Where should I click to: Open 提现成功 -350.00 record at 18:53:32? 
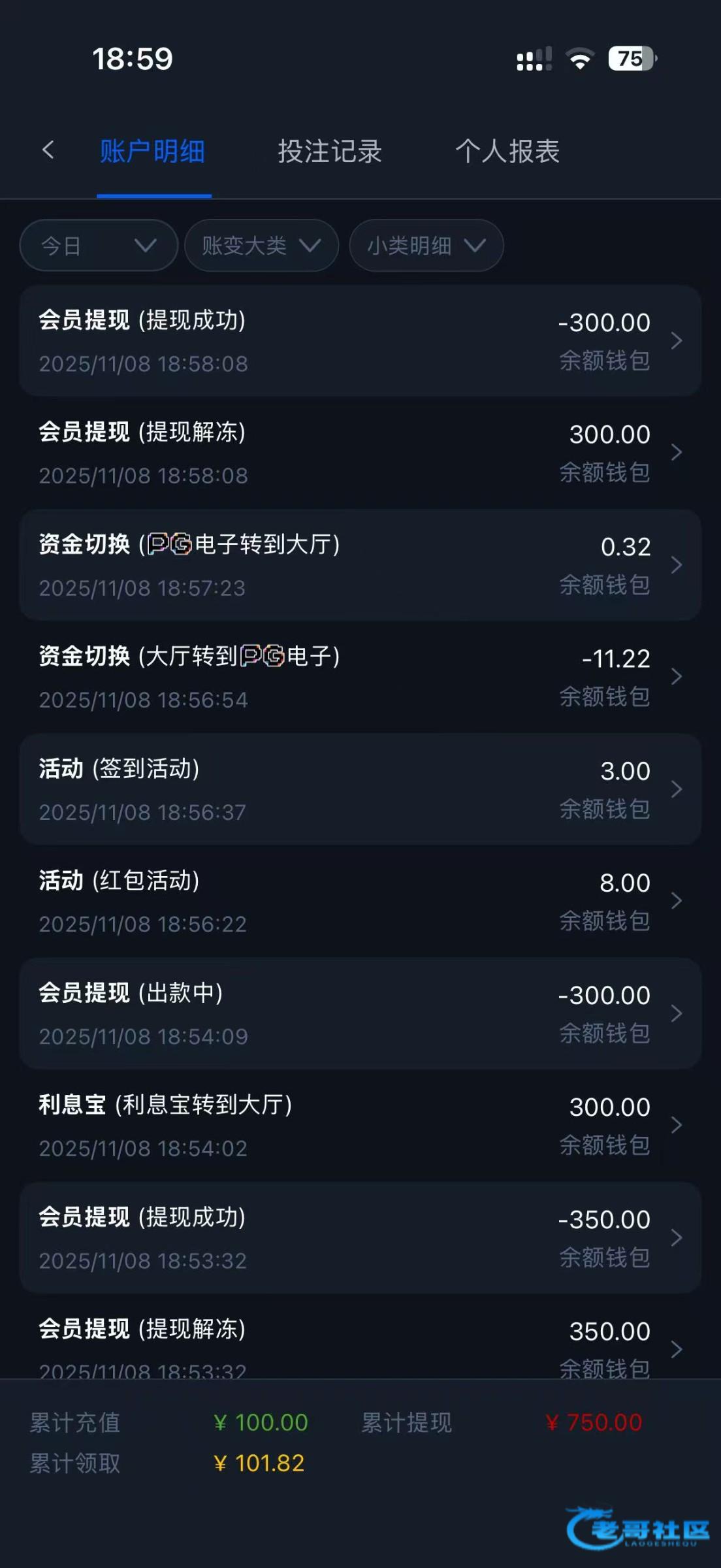(x=360, y=1237)
